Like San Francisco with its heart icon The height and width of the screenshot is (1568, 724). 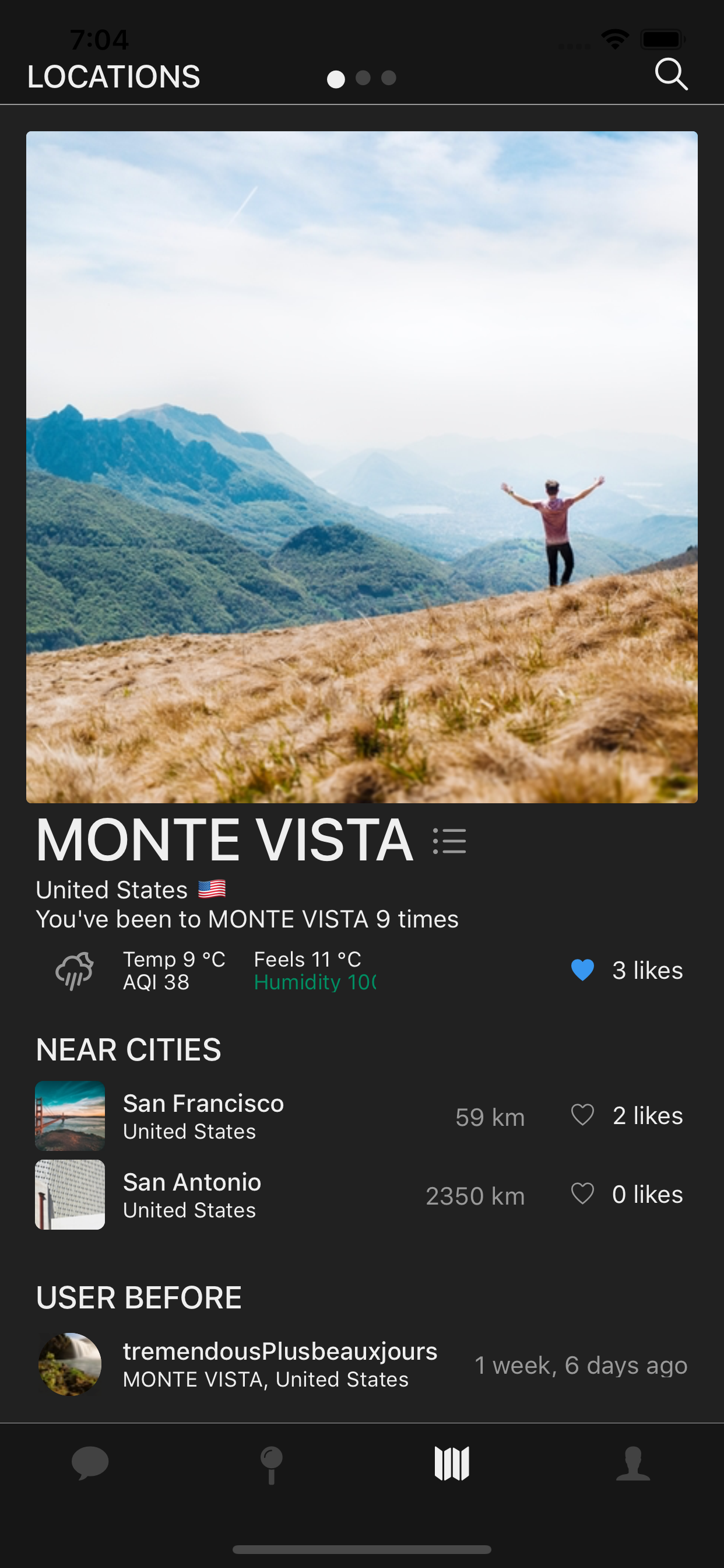click(x=582, y=1115)
